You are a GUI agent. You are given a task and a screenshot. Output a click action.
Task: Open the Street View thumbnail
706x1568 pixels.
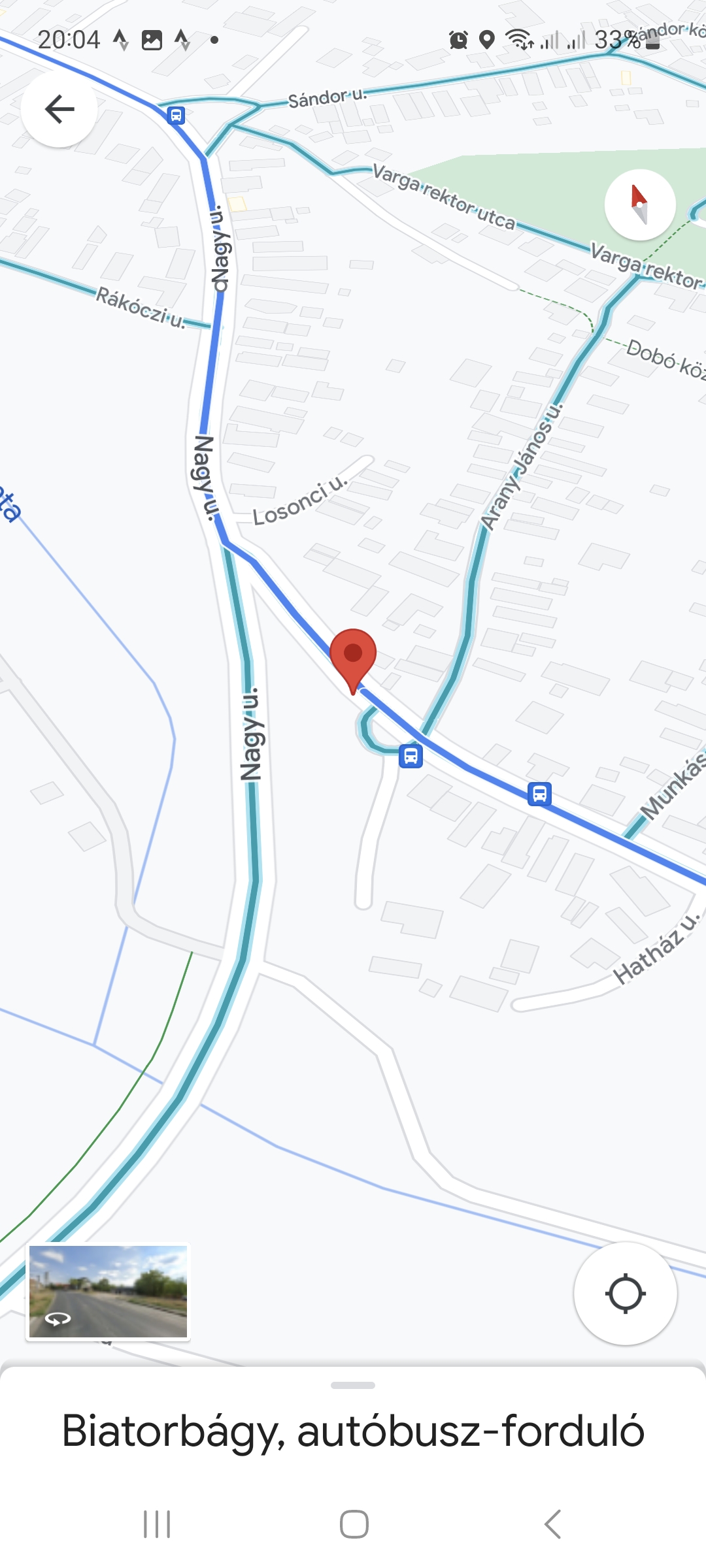[x=108, y=1292]
